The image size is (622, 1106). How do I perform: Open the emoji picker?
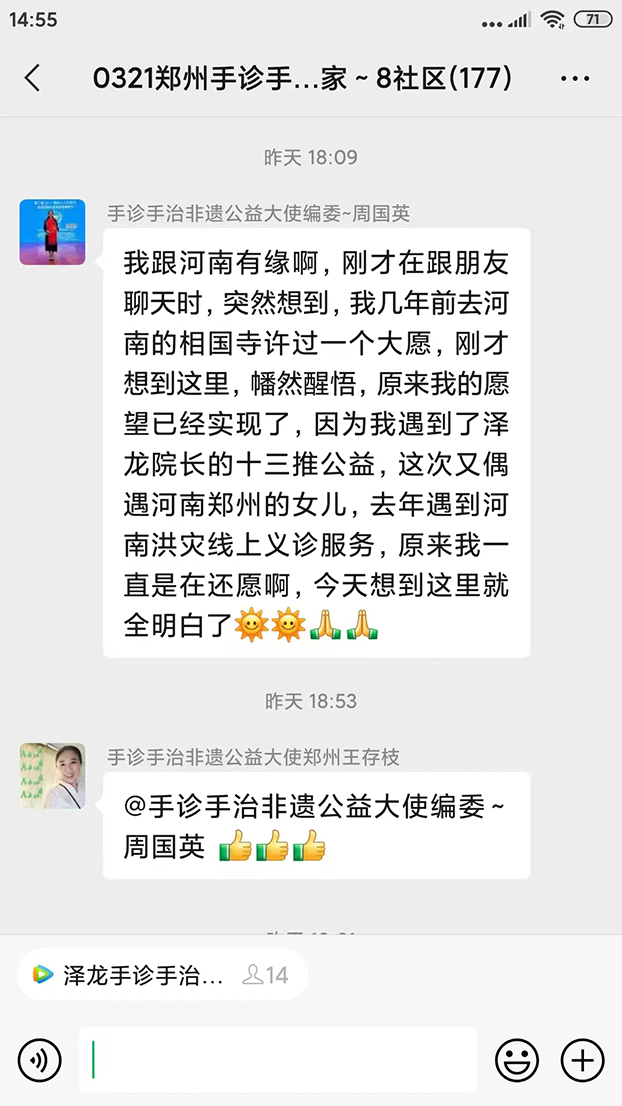[517, 1060]
